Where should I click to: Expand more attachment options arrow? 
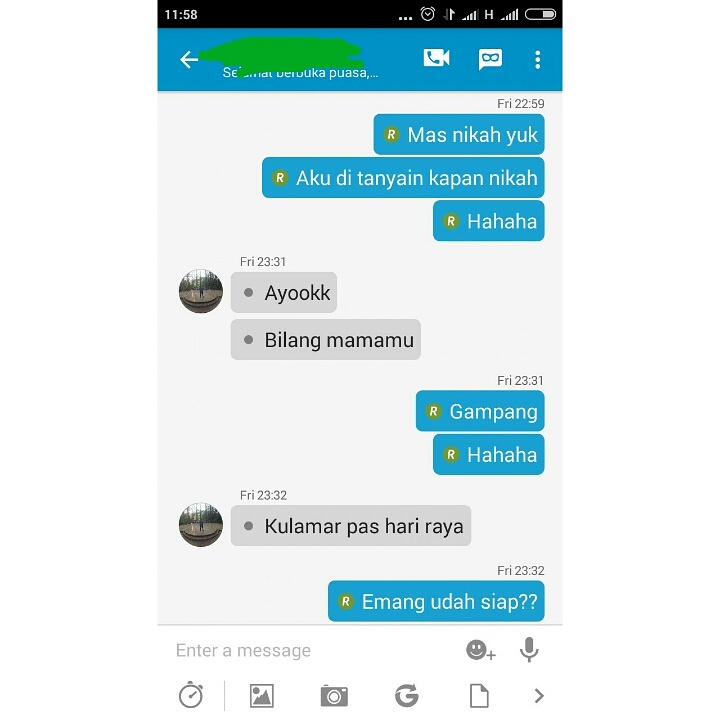tap(539, 696)
